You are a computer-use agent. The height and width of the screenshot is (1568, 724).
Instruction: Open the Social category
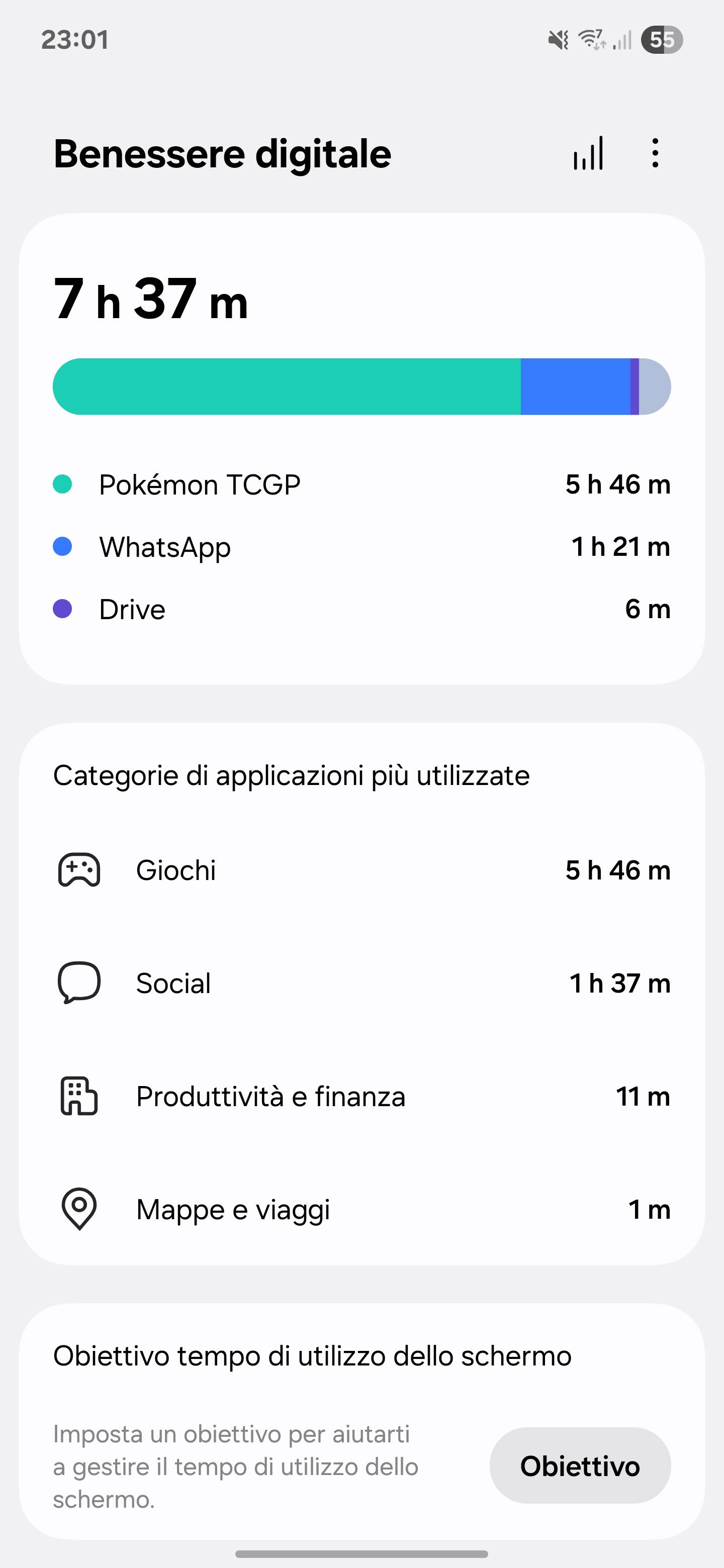point(361,983)
